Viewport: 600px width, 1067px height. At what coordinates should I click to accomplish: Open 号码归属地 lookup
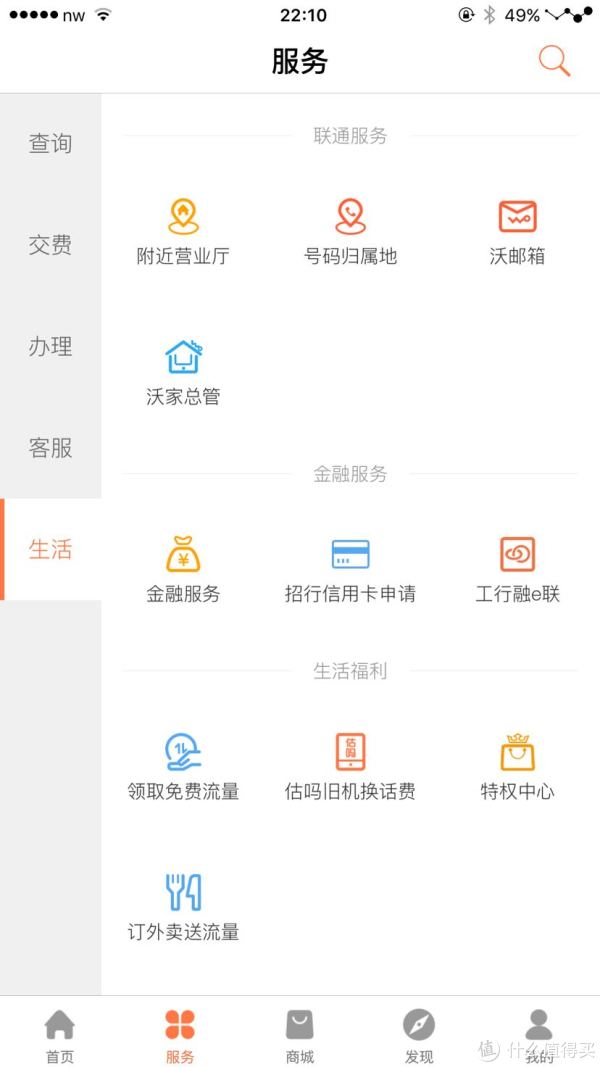(350, 231)
